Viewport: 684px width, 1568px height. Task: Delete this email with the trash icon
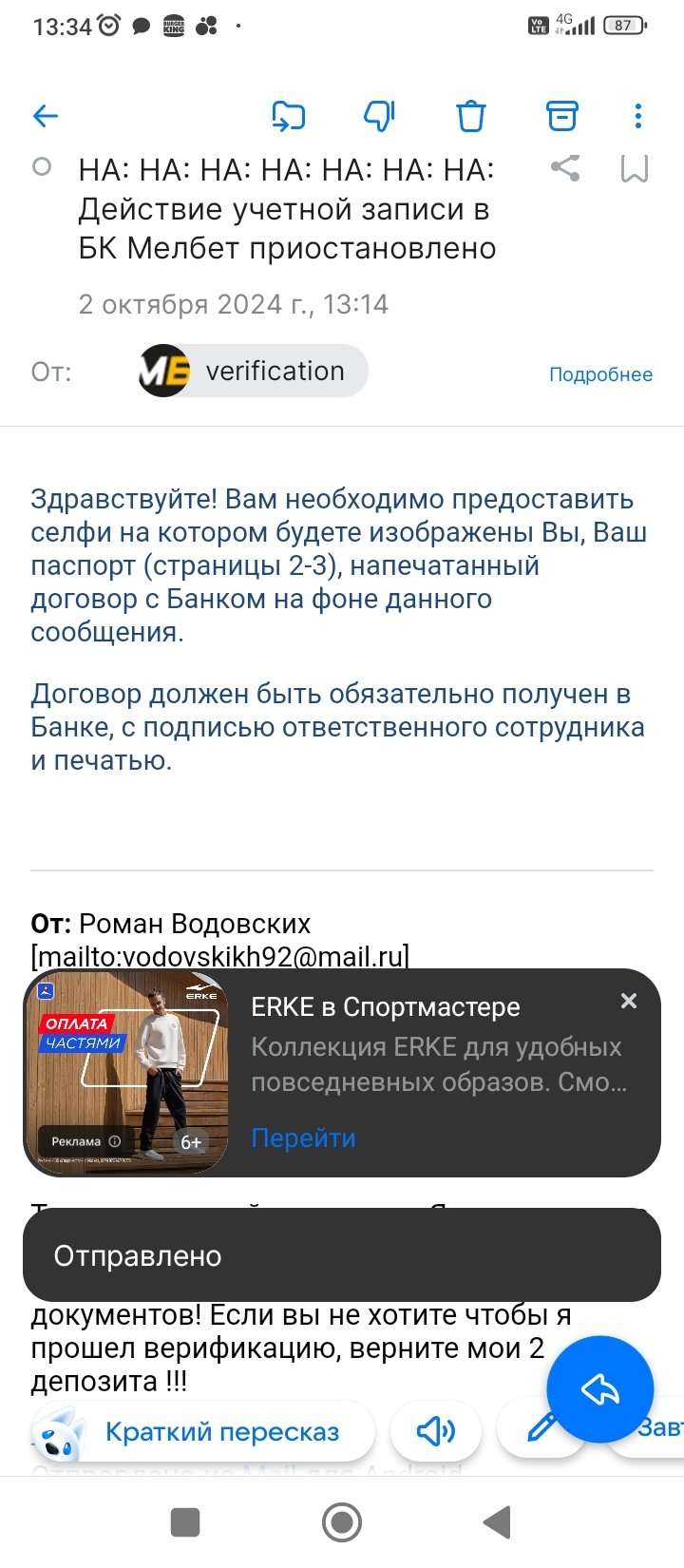pyautogui.click(x=470, y=116)
